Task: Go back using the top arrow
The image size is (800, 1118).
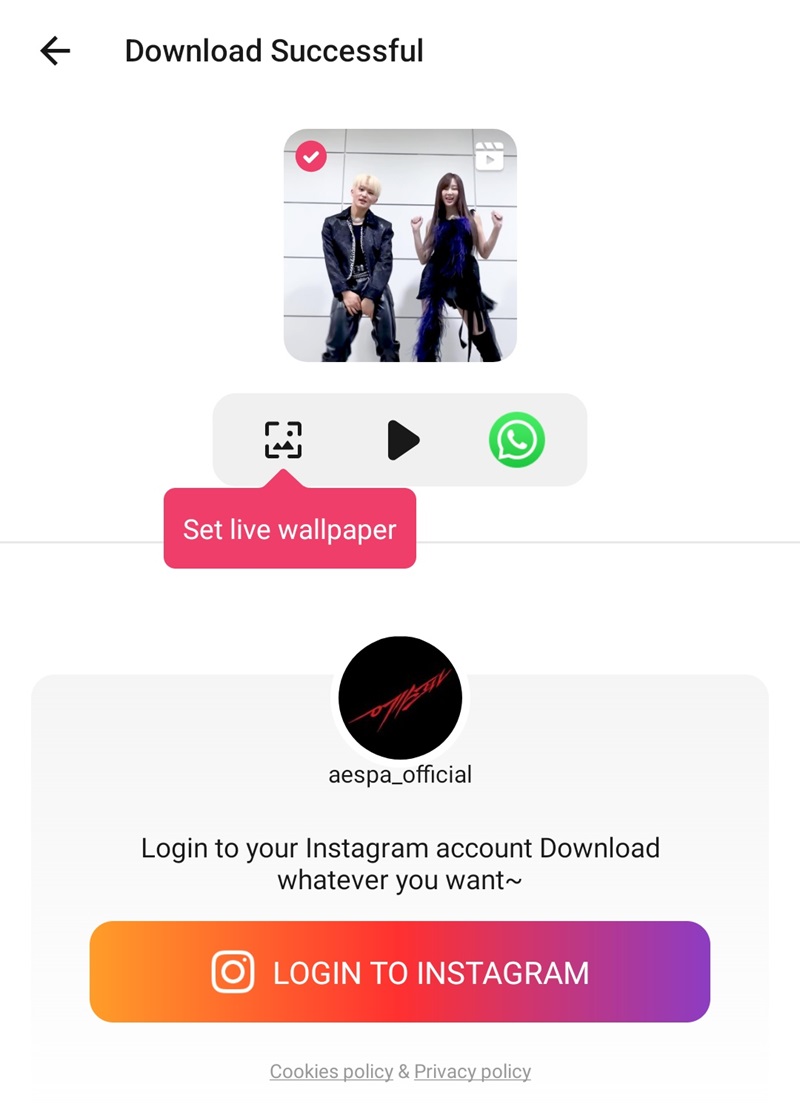Action: point(55,51)
